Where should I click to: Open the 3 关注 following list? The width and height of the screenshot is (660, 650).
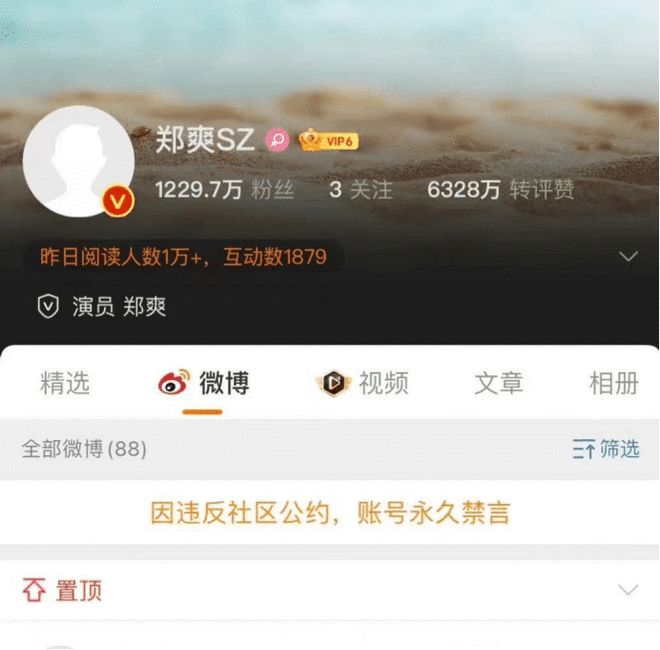pos(361,190)
